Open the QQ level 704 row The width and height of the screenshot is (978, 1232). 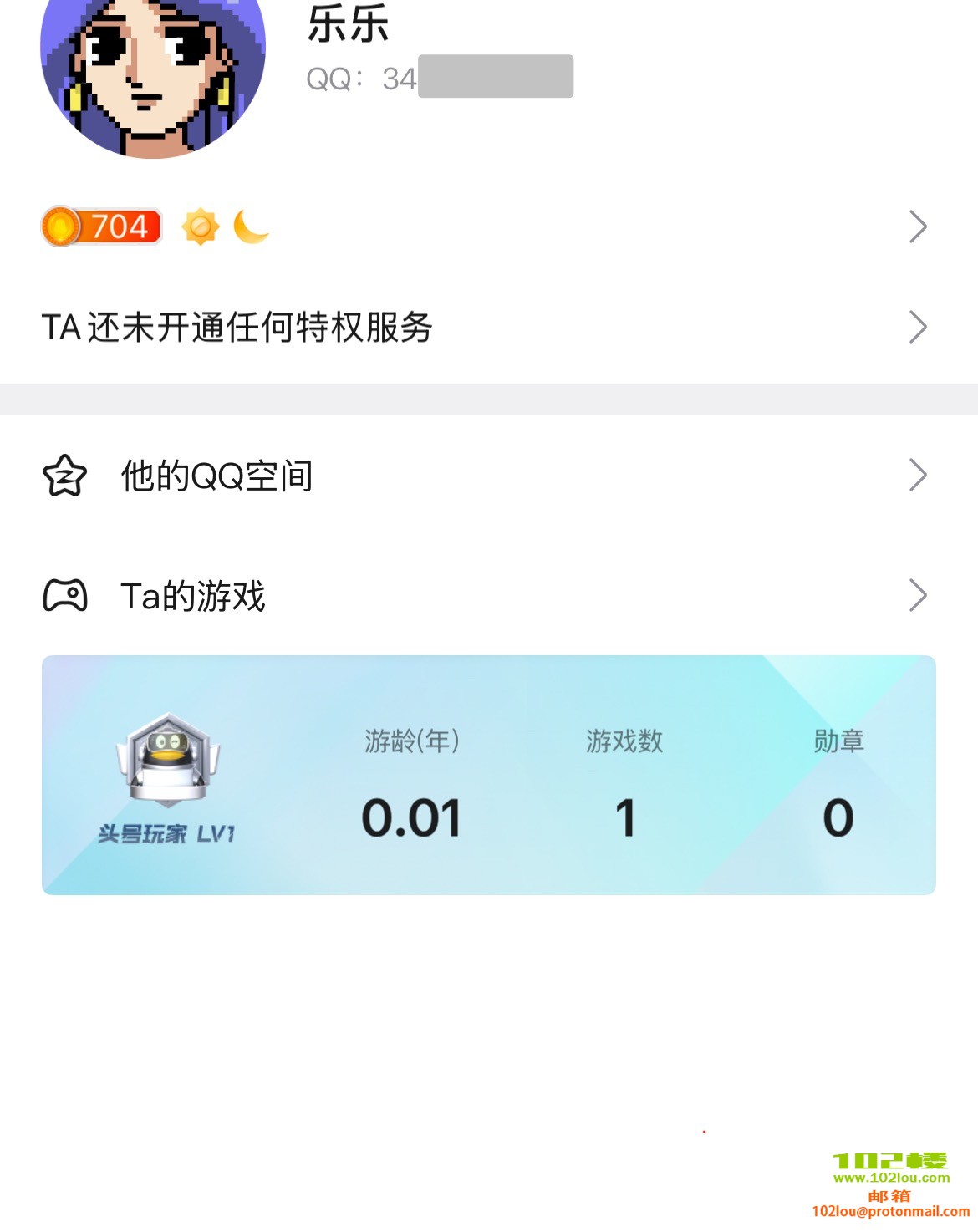488,227
